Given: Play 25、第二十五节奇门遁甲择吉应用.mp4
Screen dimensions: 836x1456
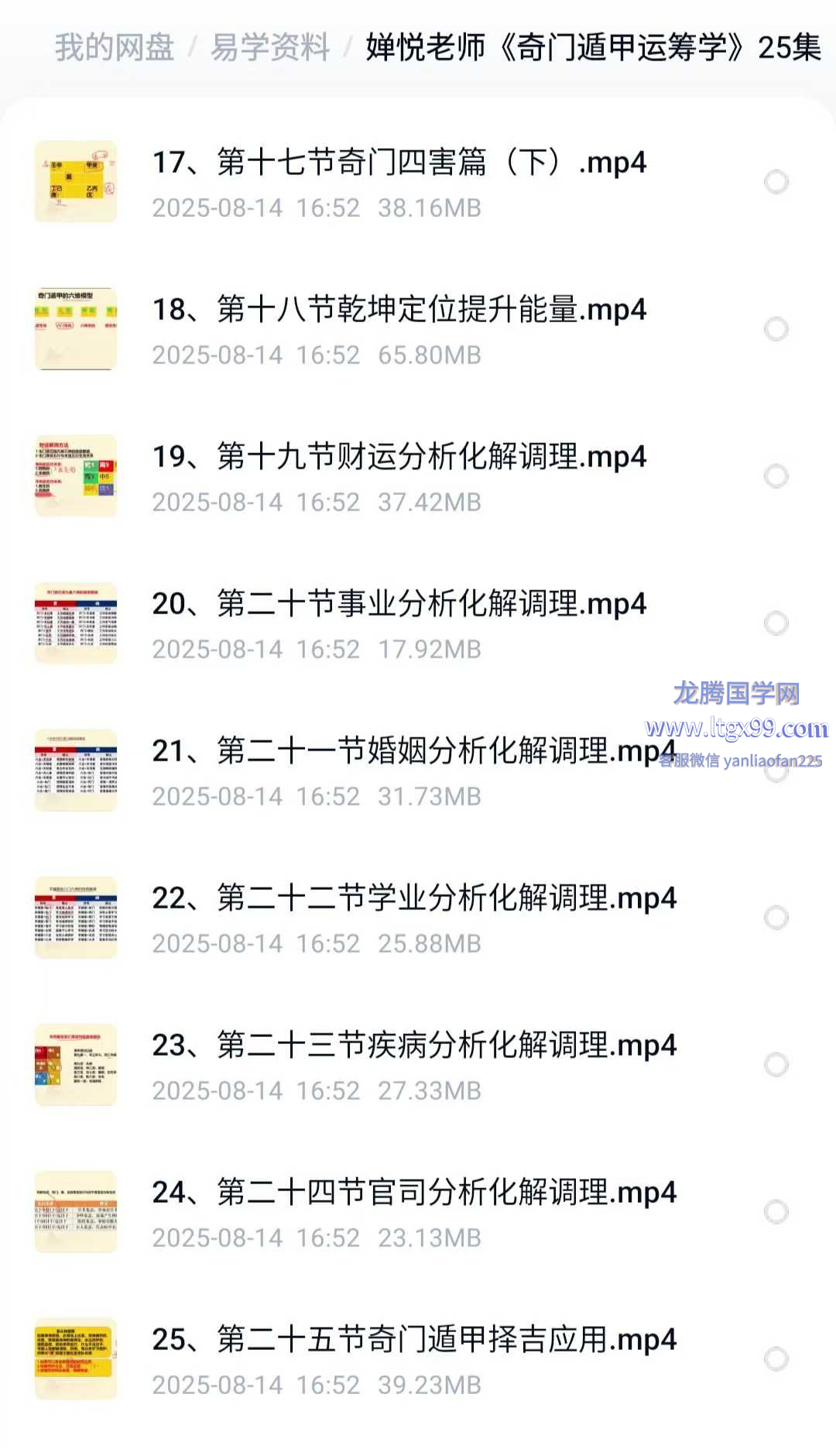Looking at the screenshot, I should tap(414, 1340).
